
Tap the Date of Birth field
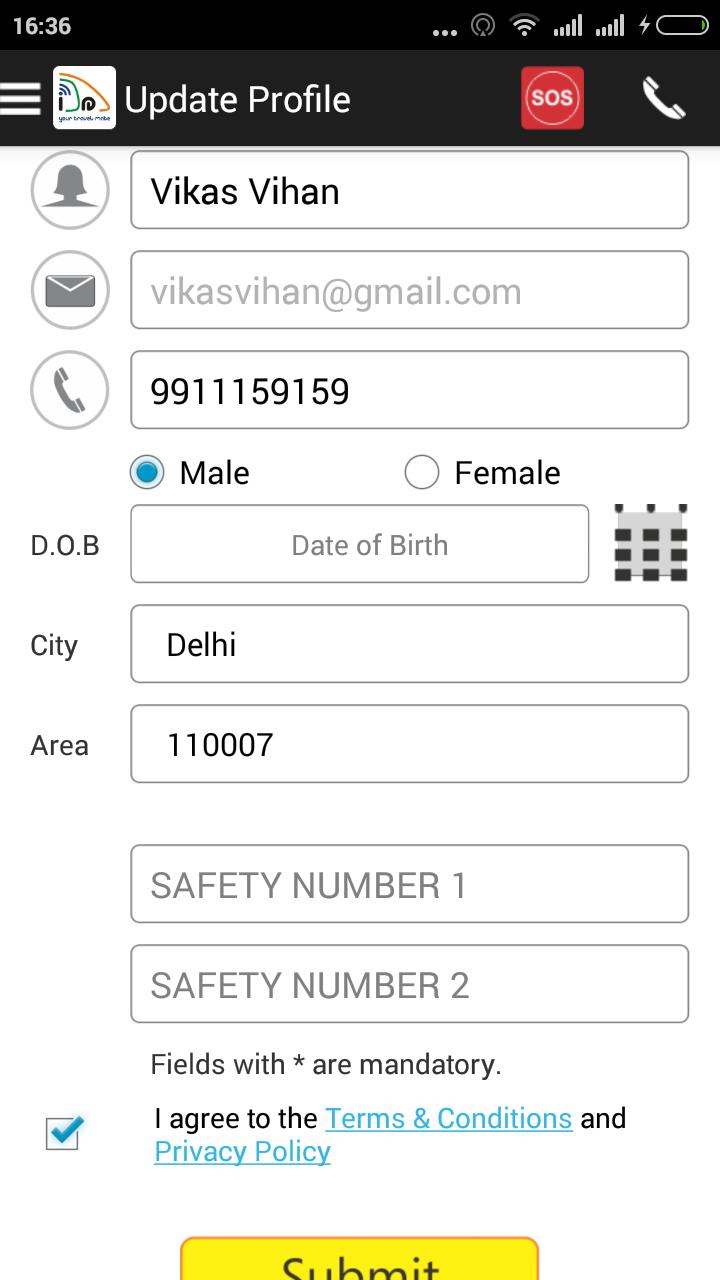click(x=359, y=544)
